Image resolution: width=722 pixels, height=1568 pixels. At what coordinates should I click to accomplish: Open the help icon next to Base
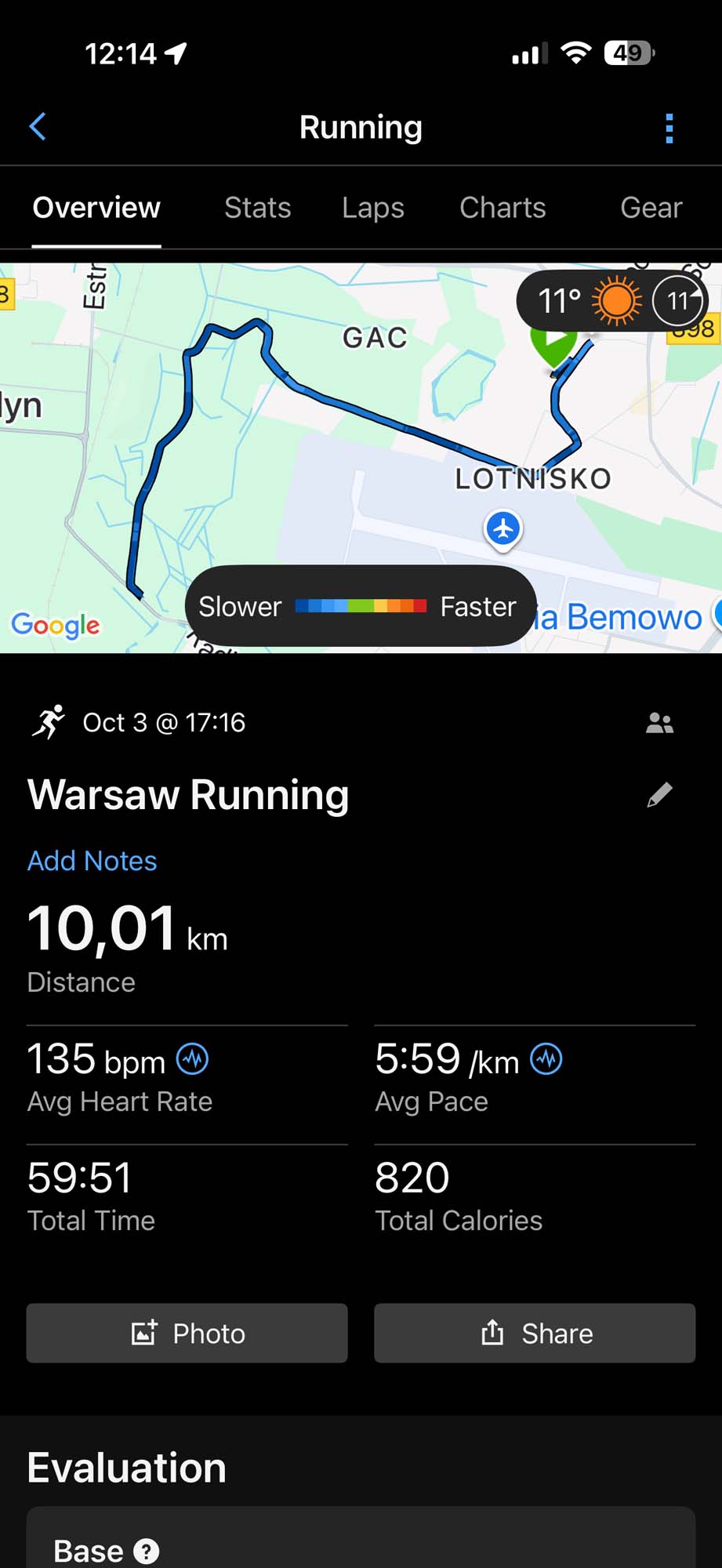[147, 1551]
